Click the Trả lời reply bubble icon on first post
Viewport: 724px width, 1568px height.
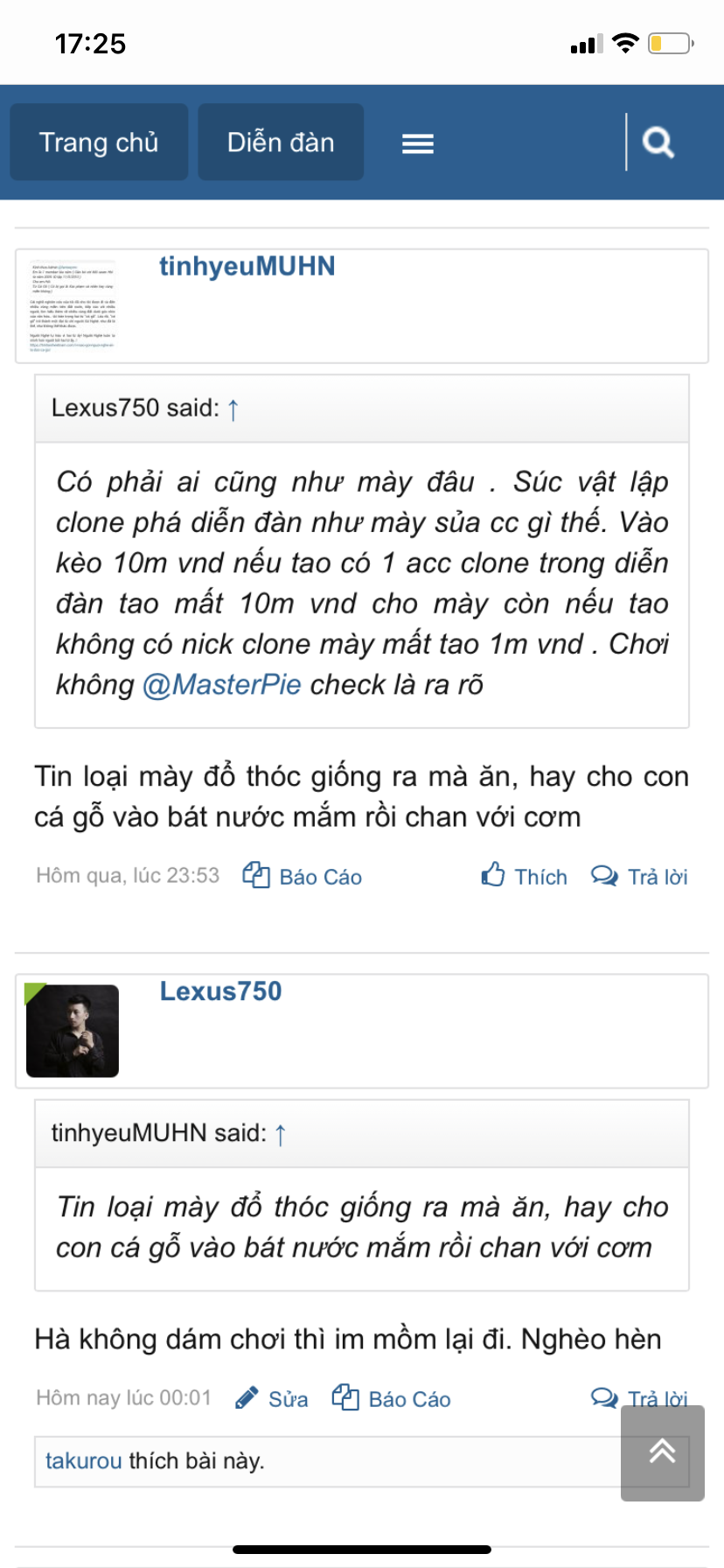point(606,875)
